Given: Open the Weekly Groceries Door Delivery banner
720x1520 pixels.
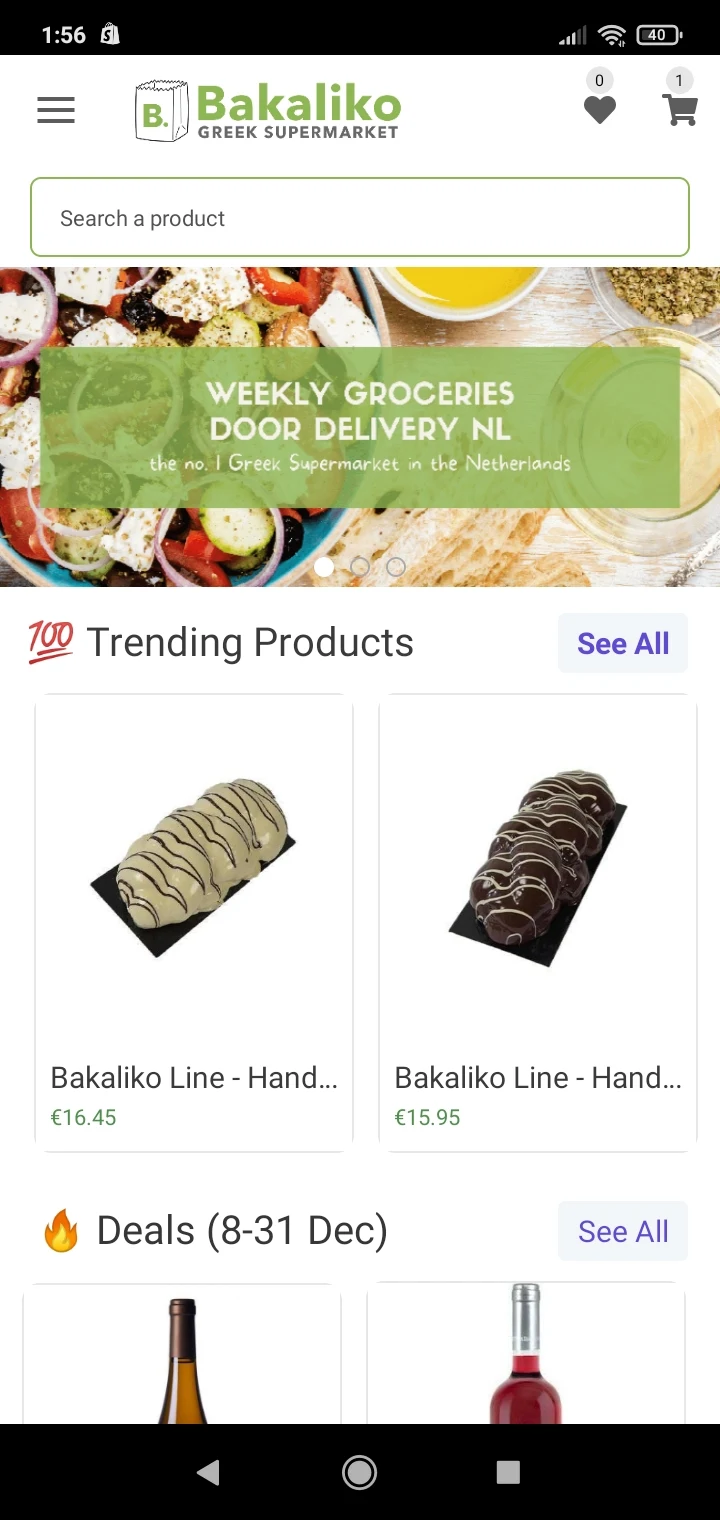Looking at the screenshot, I should pos(360,426).
